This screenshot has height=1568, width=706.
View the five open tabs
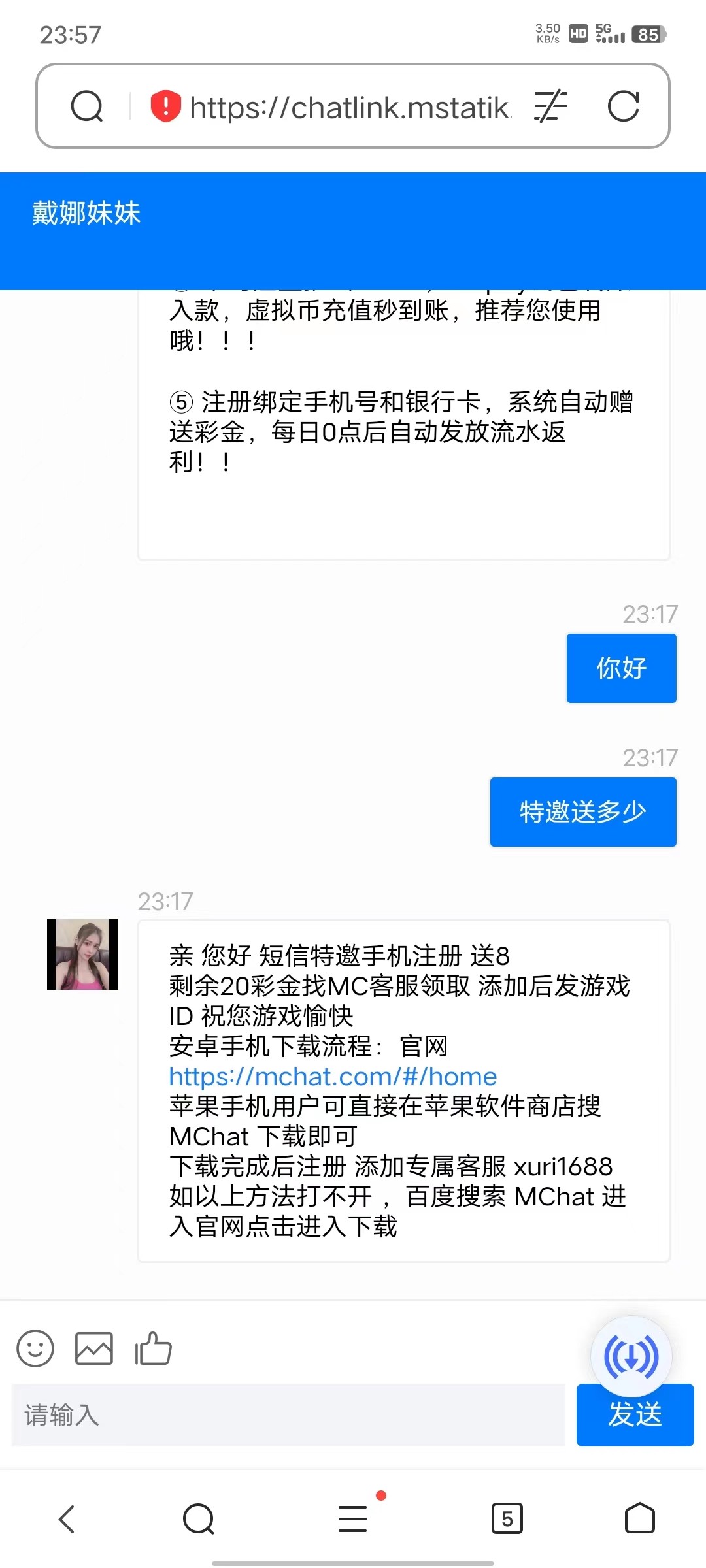click(x=507, y=1519)
